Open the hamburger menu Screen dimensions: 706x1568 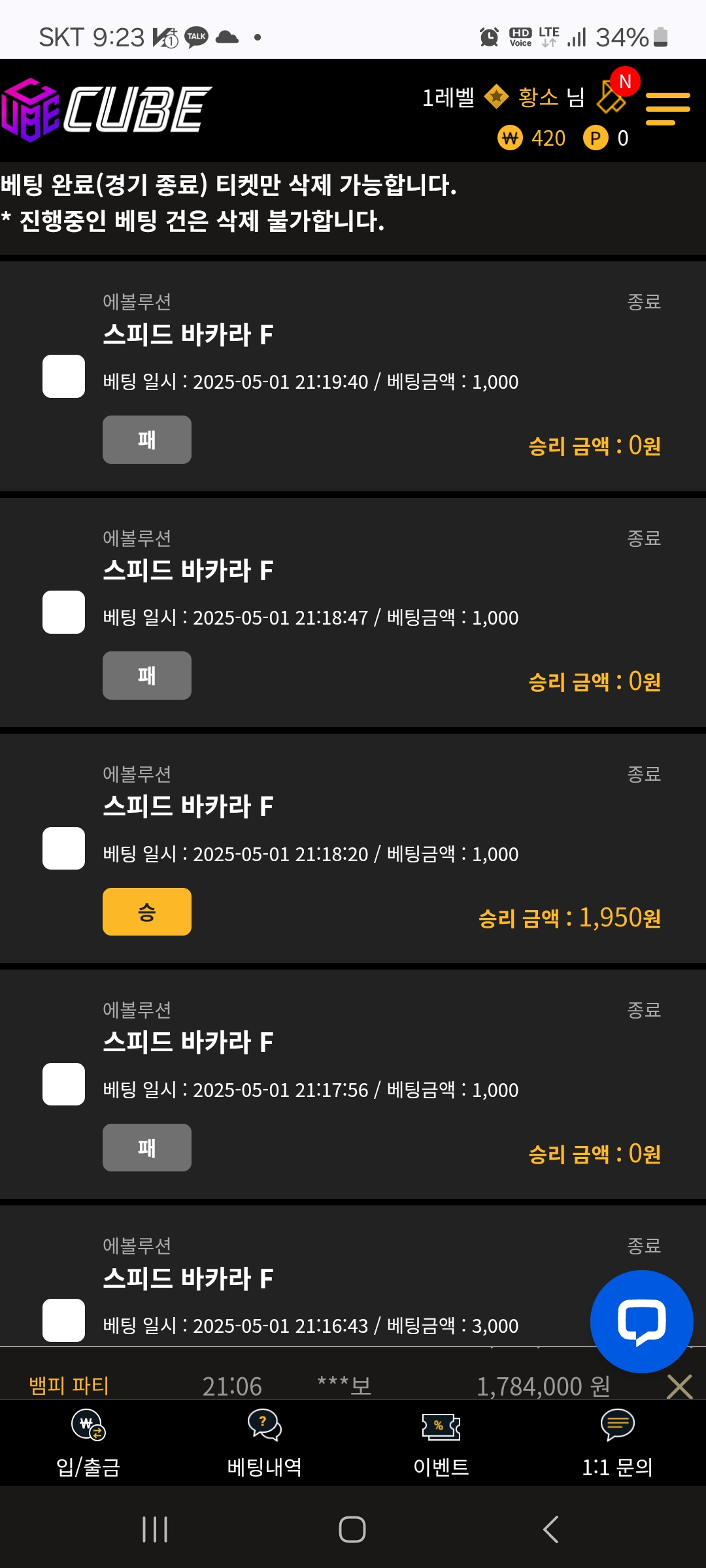coord(667,108)
